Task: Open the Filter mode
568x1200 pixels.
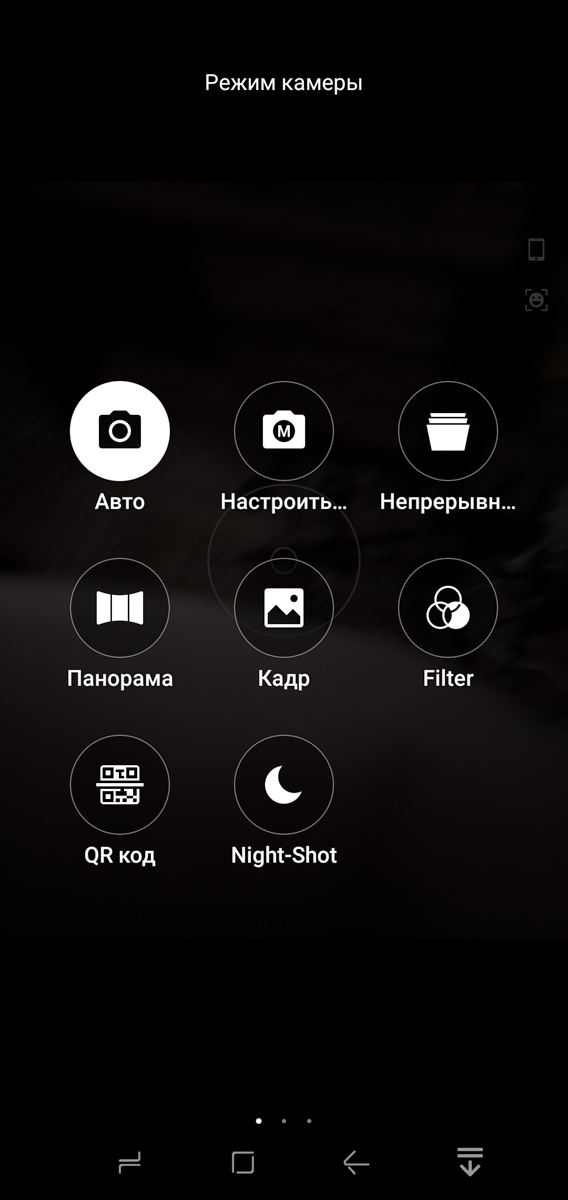Action: 448,608
